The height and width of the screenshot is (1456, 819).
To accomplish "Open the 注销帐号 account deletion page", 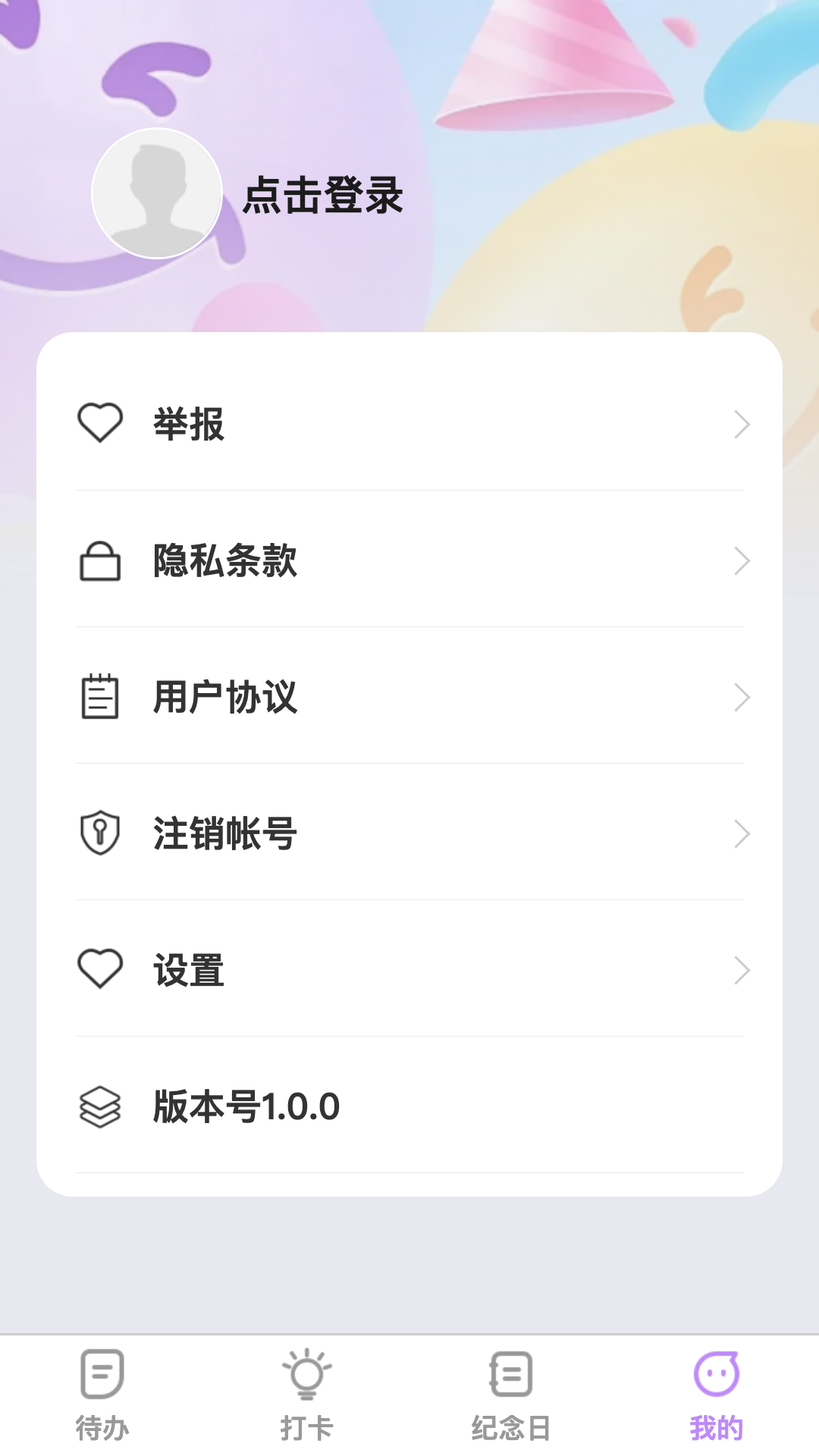I will click(409, 835).
